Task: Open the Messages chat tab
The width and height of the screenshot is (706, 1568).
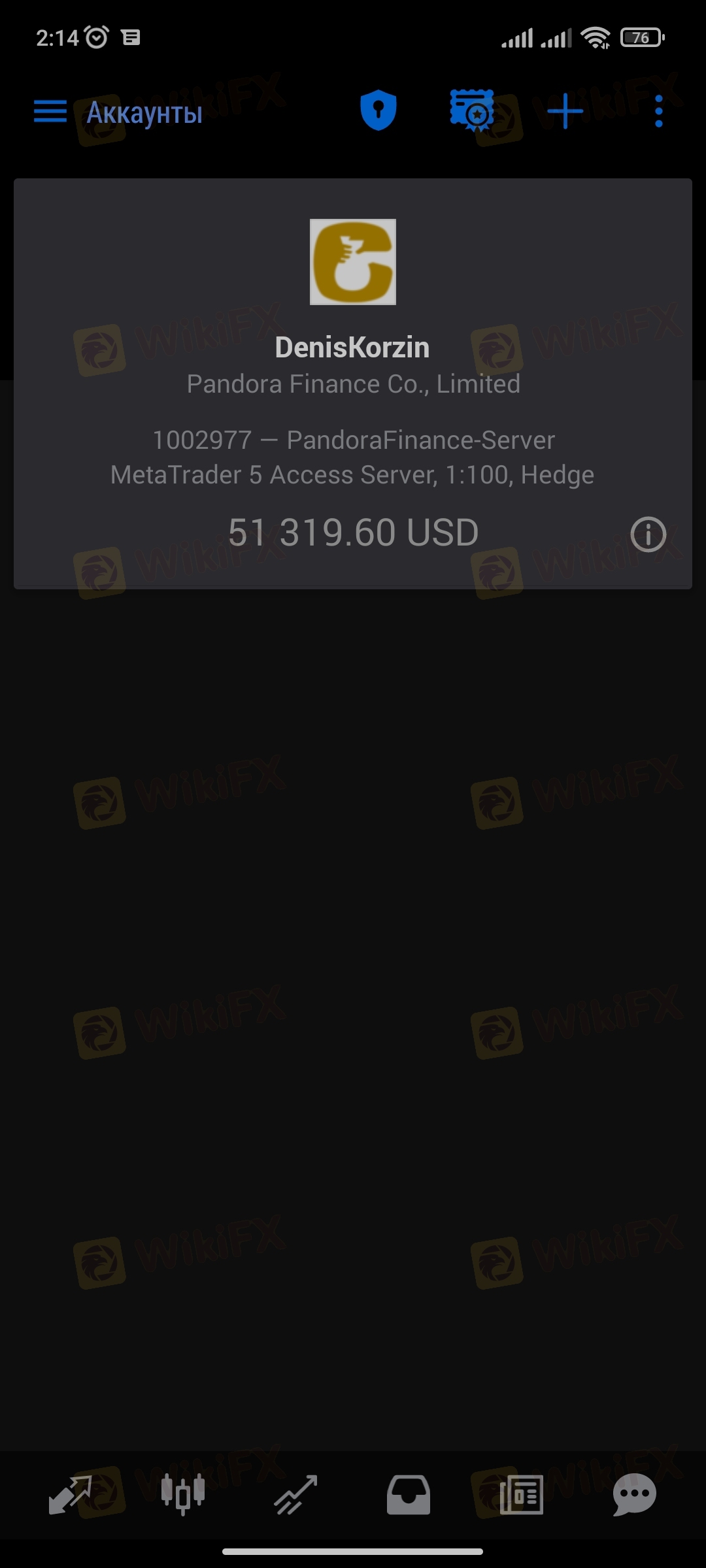Action: click(x=634, y=1495)
